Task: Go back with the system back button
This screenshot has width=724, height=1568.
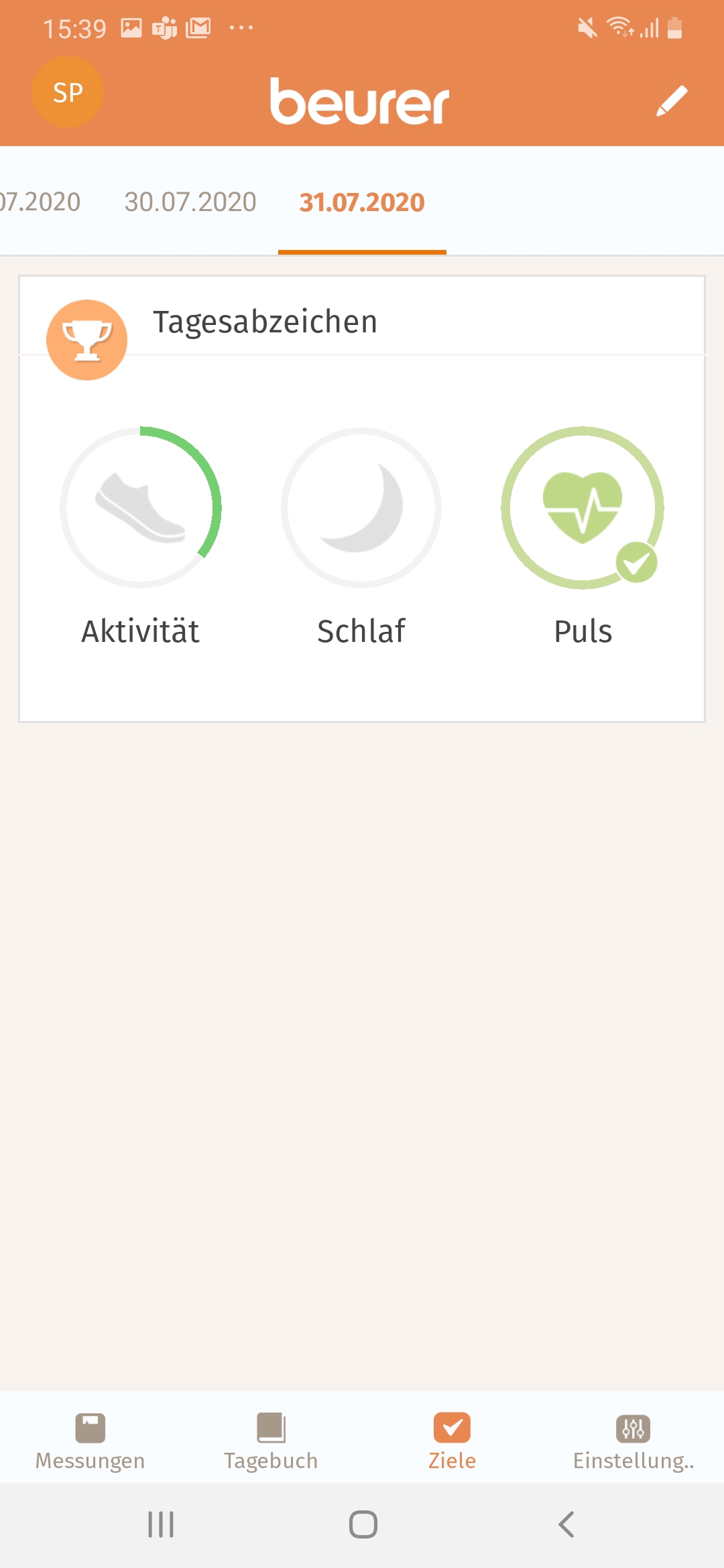Action: (x=566, y=1524)
